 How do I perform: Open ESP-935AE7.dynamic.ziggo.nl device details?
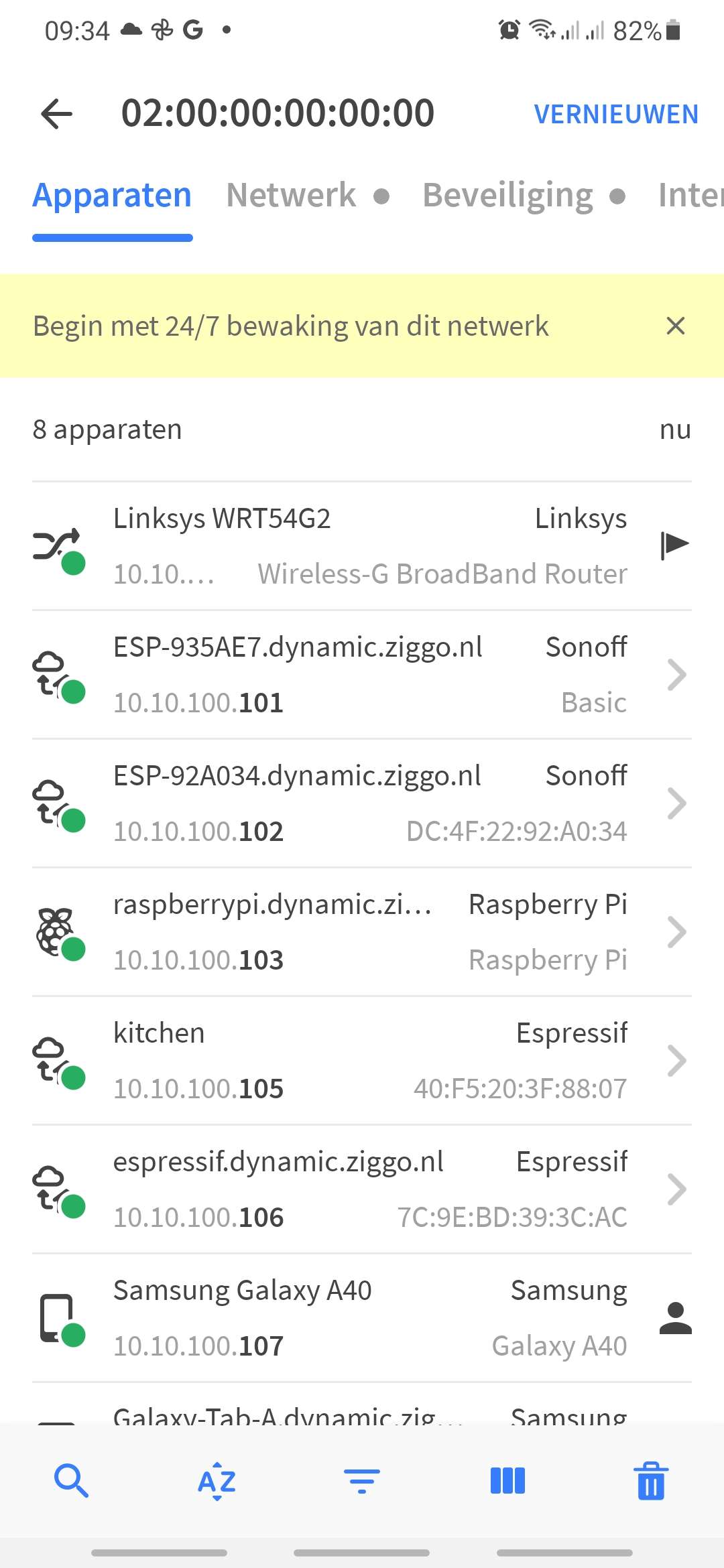tap(362, 675)
